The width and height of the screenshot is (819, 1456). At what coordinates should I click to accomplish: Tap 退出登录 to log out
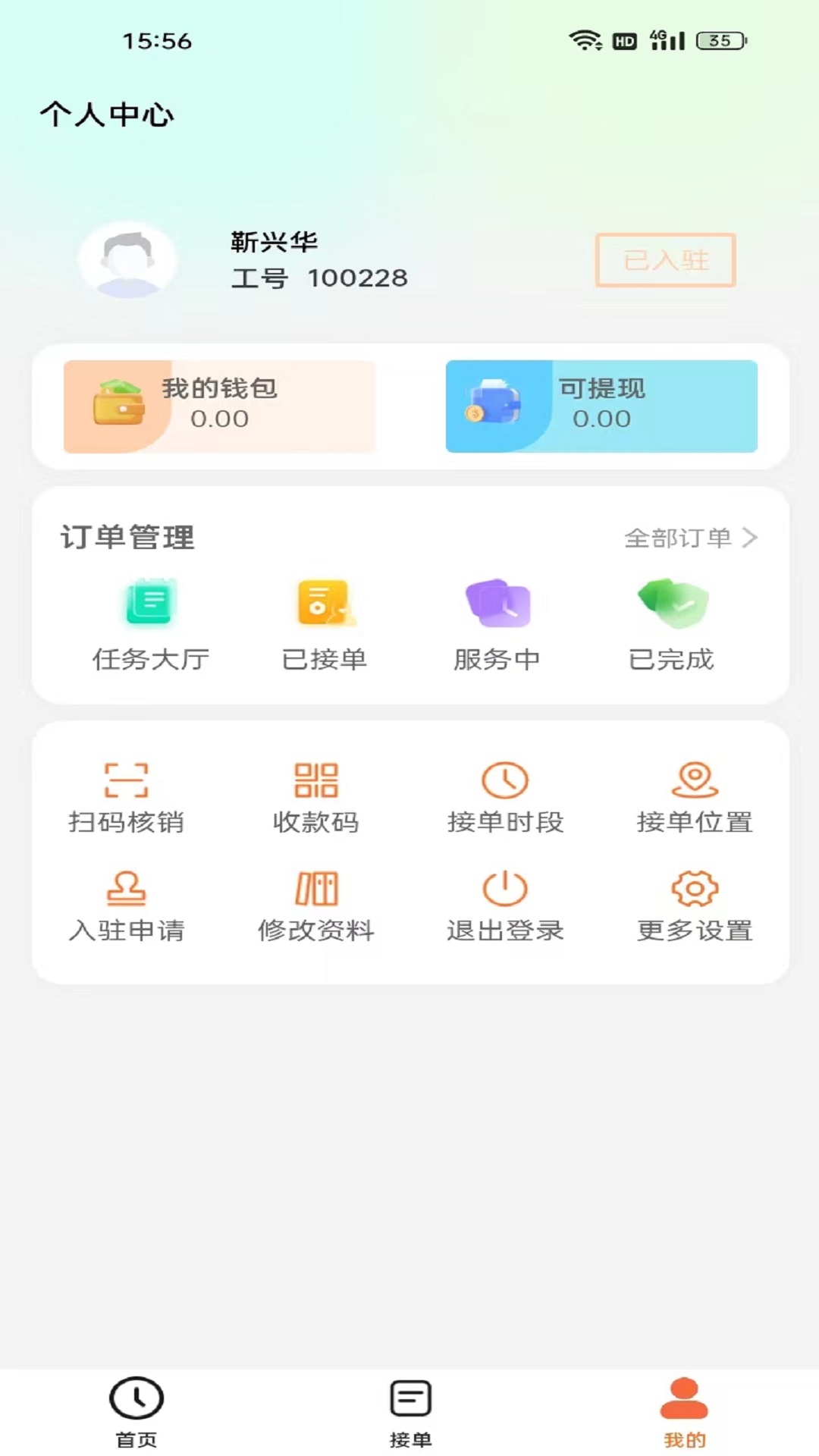tap(505, 907)
